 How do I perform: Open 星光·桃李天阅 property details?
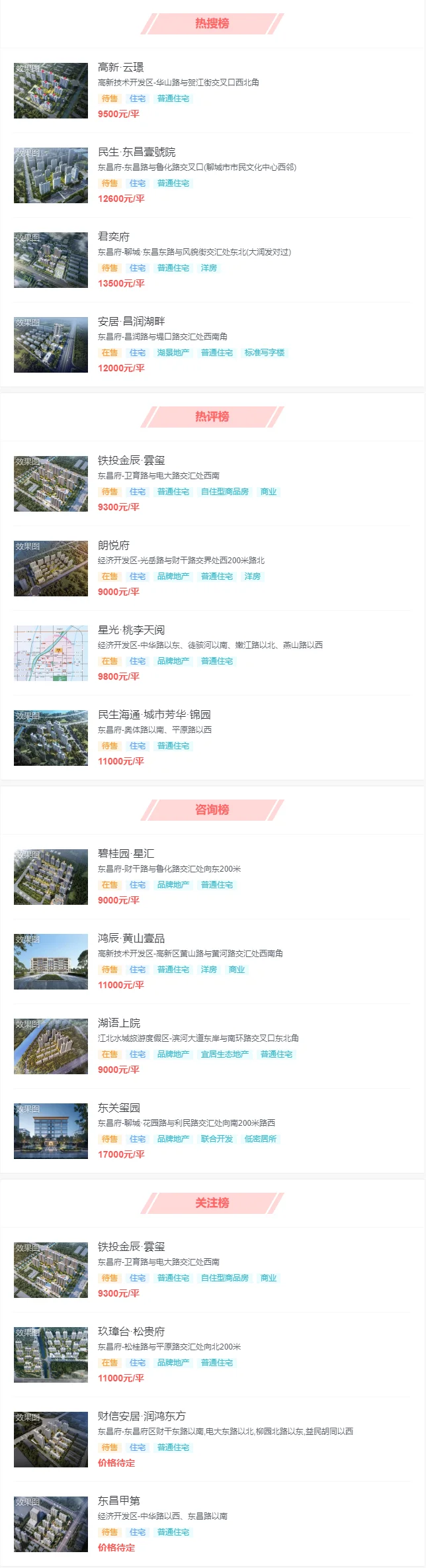click(x=131, y=630)
